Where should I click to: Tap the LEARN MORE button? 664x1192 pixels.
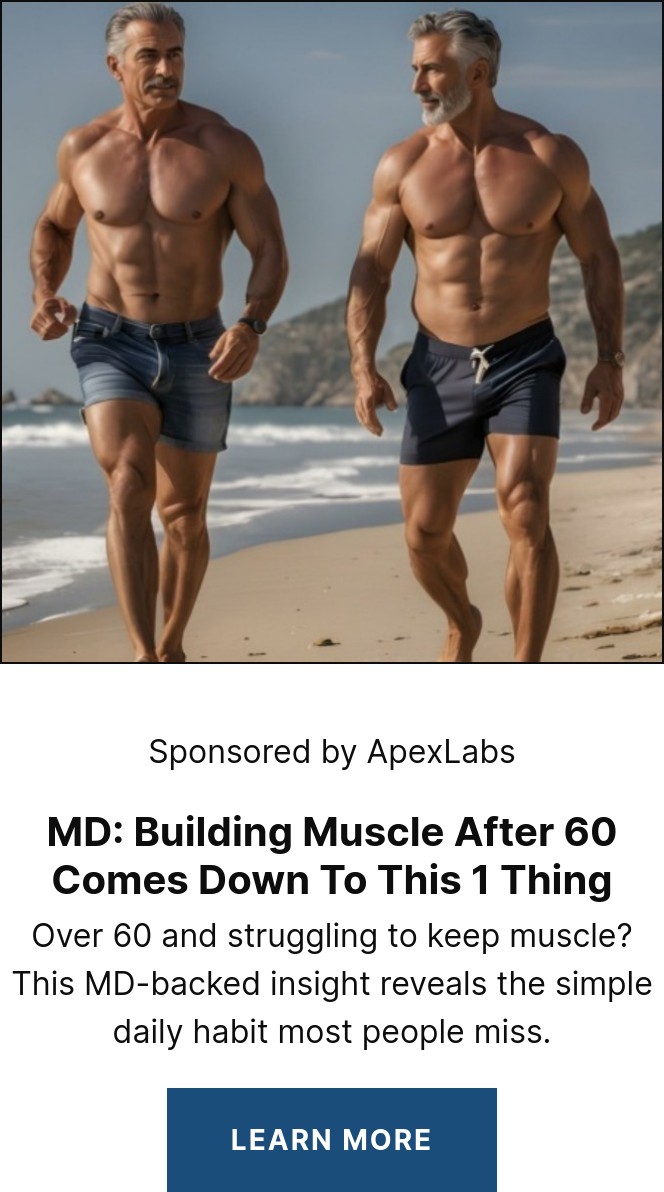331,1139
